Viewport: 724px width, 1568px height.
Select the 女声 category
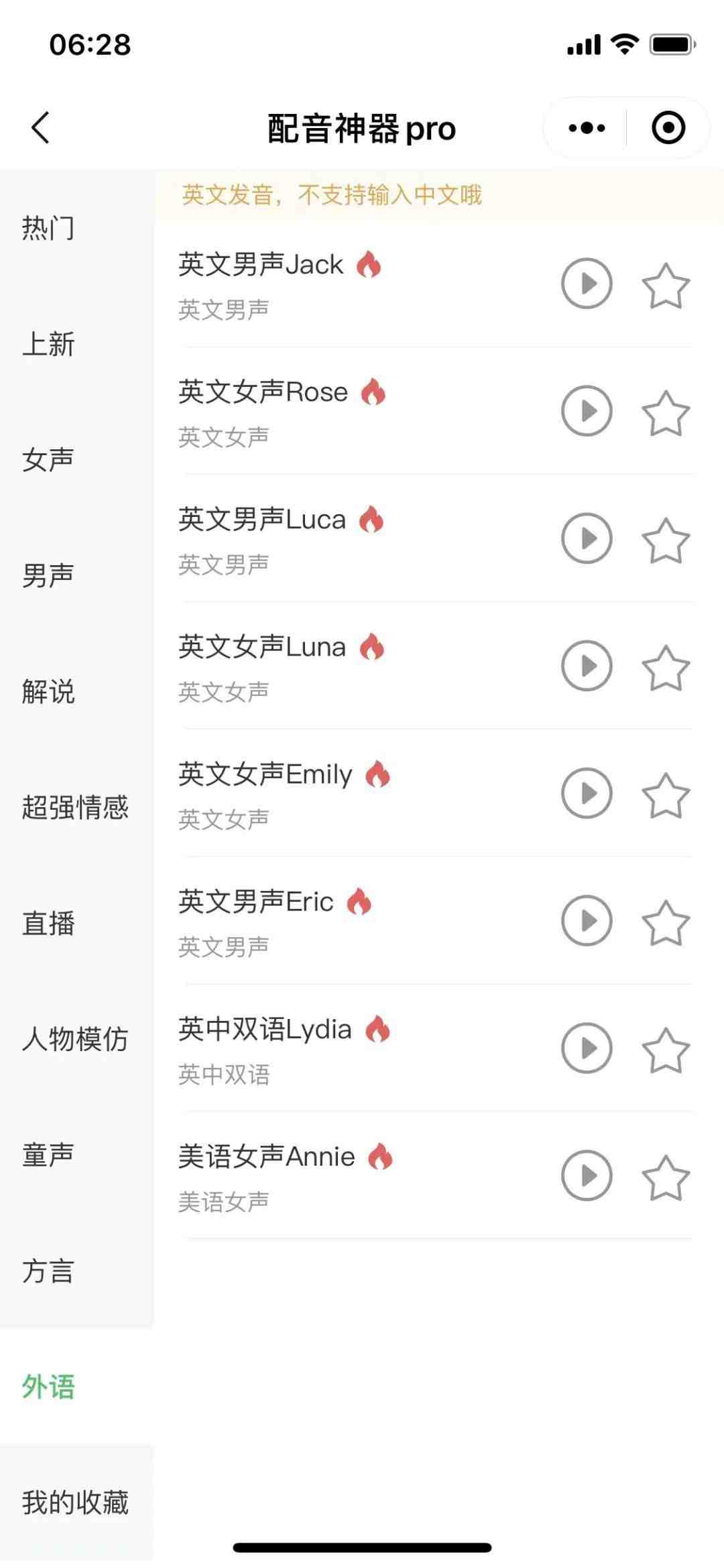click(x=48, y=460)
